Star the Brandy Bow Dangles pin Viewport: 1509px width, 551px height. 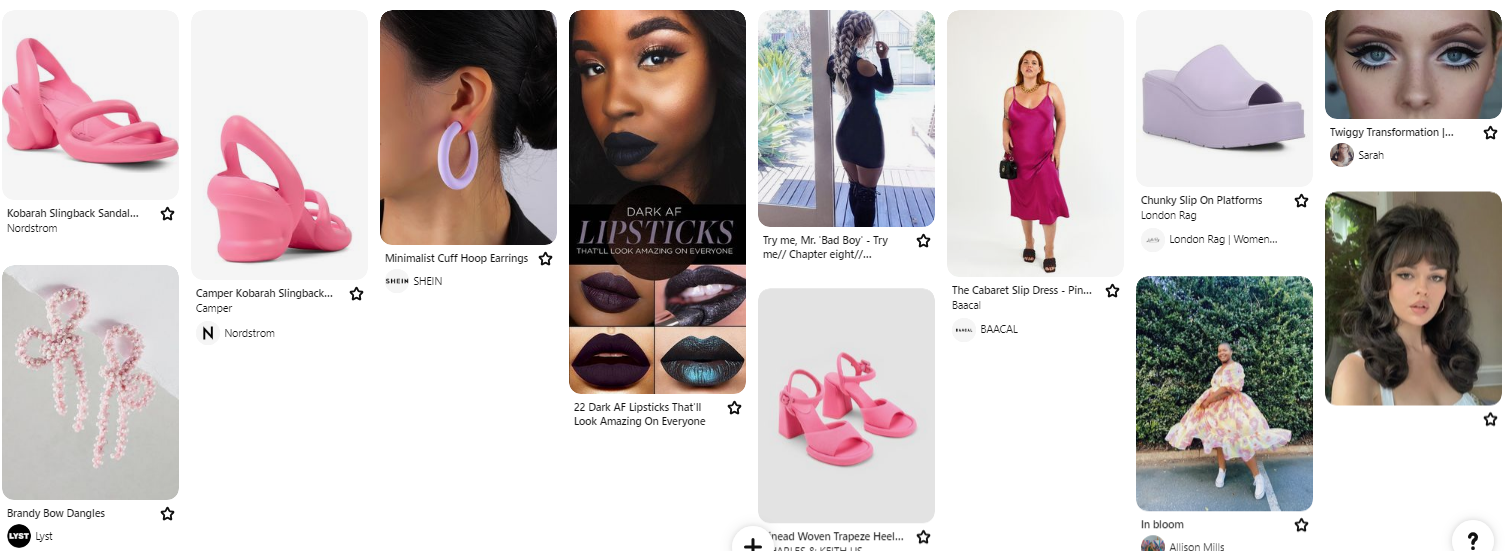click(167, 514)
